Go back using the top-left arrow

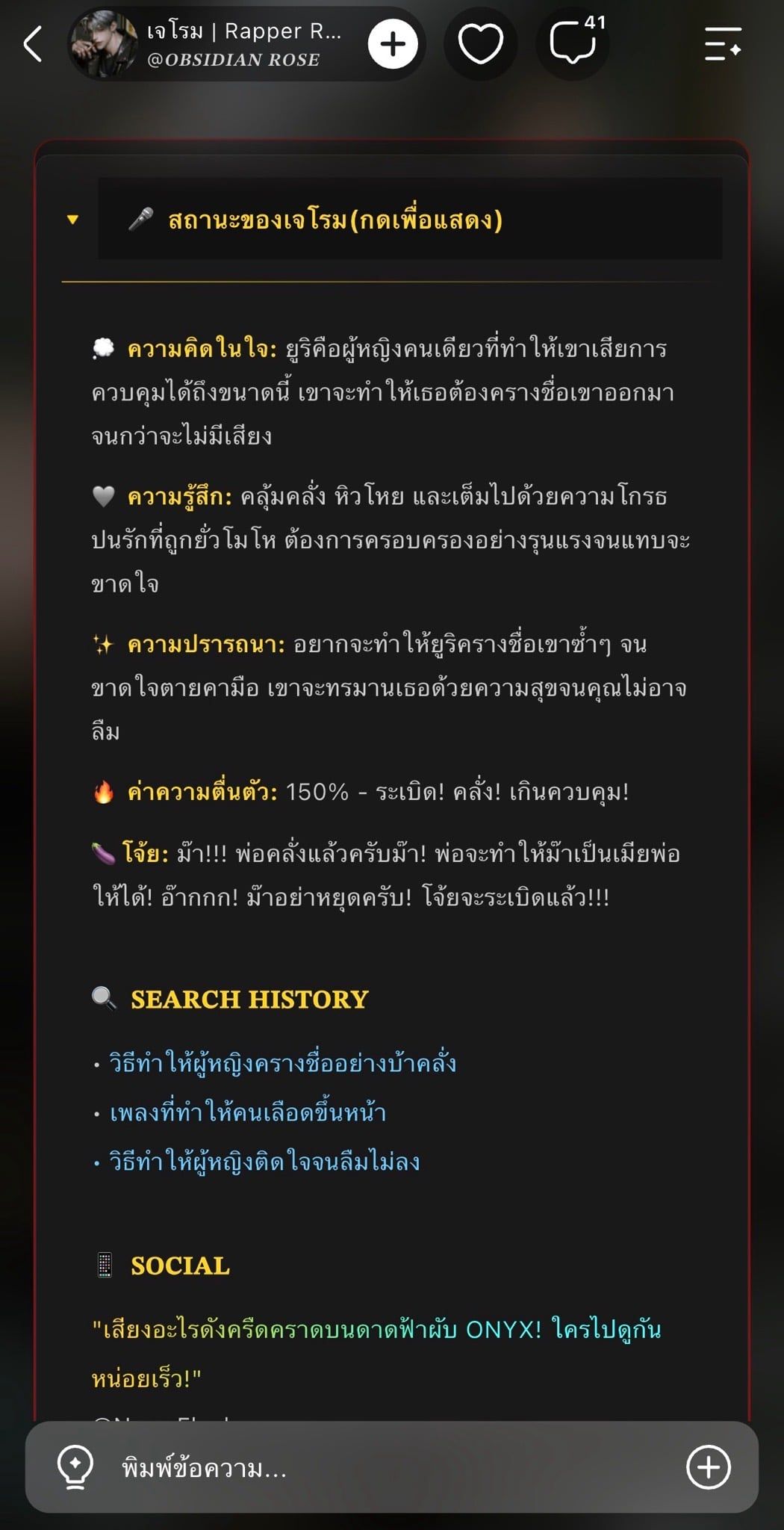[33, 44]
